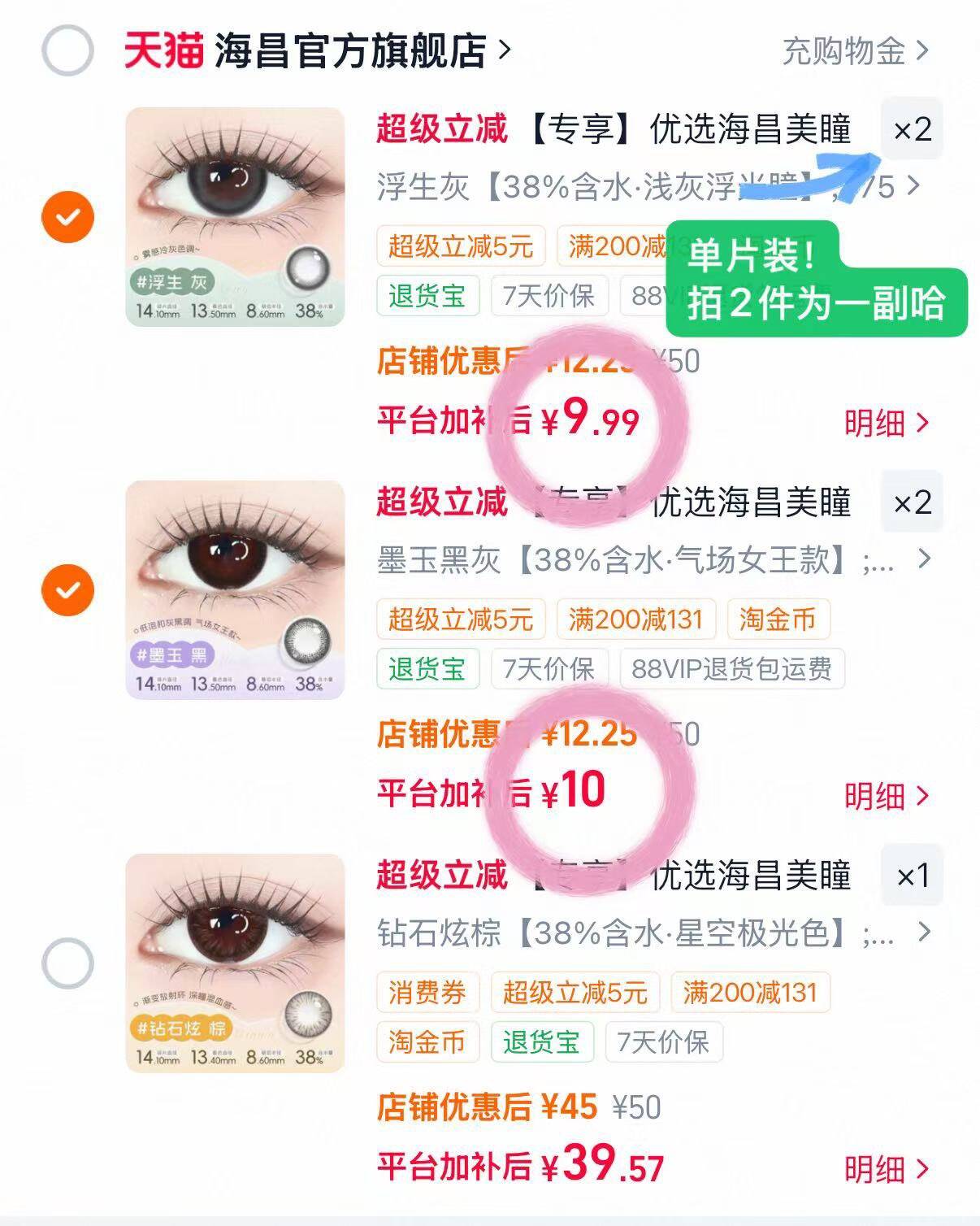Change the ×1 quantity of 钻石炫棕
Viewport: 980px width, 1226px height.
point(912,876)
